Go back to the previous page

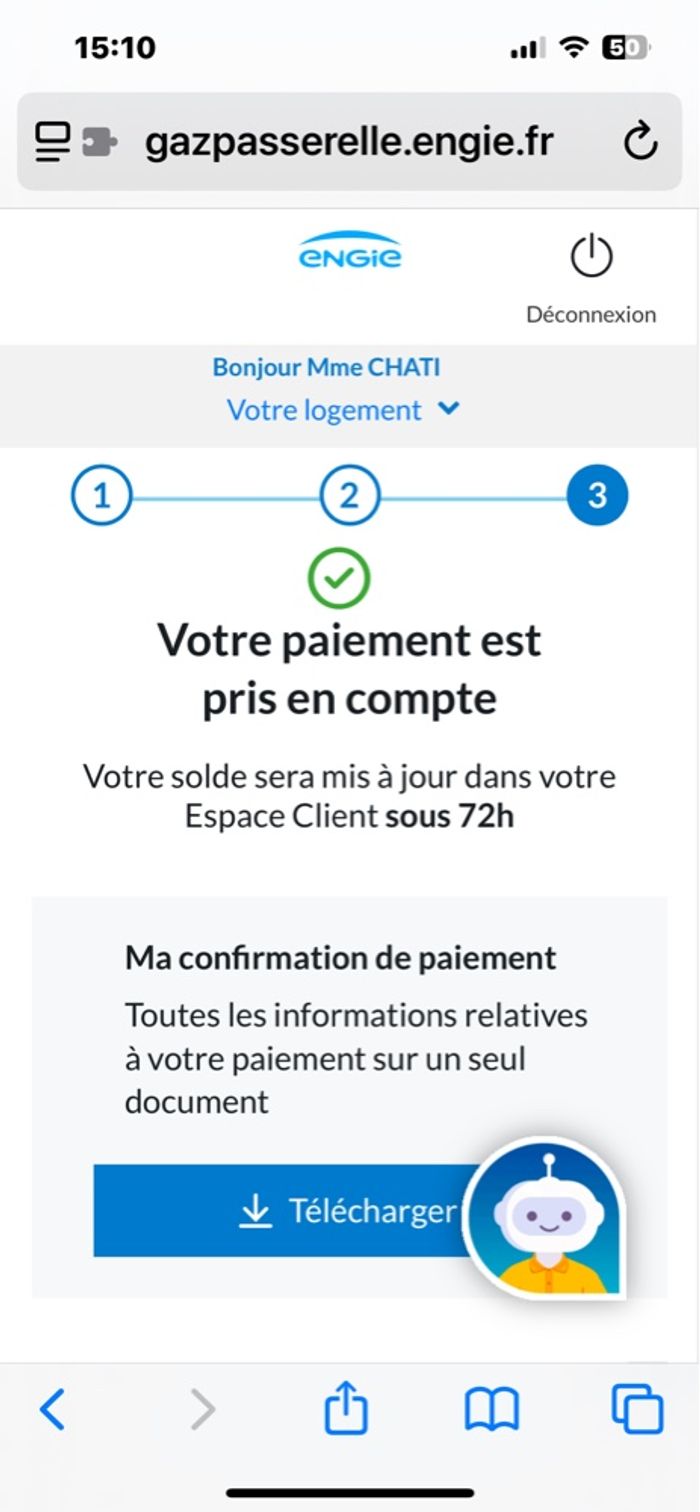click(x=52, y=1410)
